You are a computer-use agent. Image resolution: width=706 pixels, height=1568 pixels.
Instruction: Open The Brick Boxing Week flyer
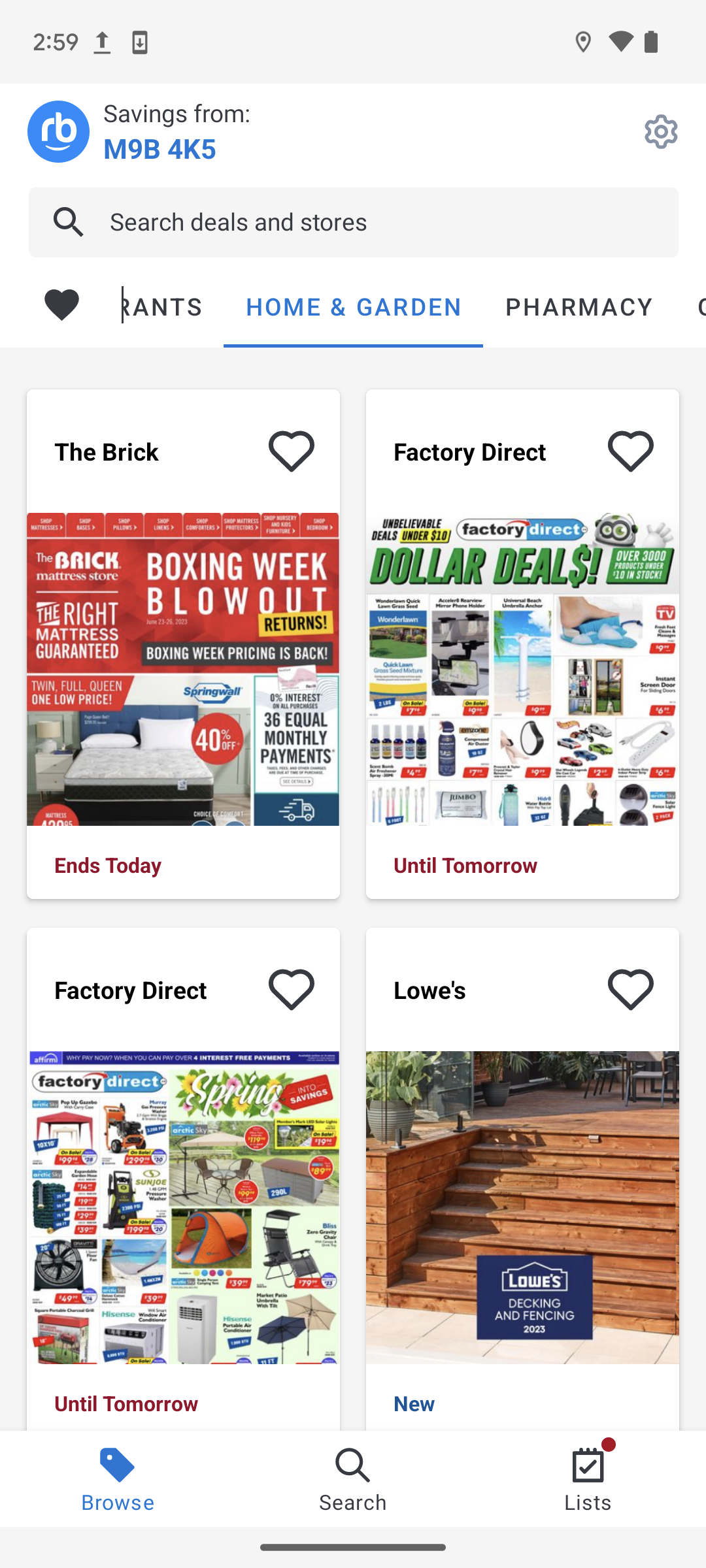click(182, 666)
